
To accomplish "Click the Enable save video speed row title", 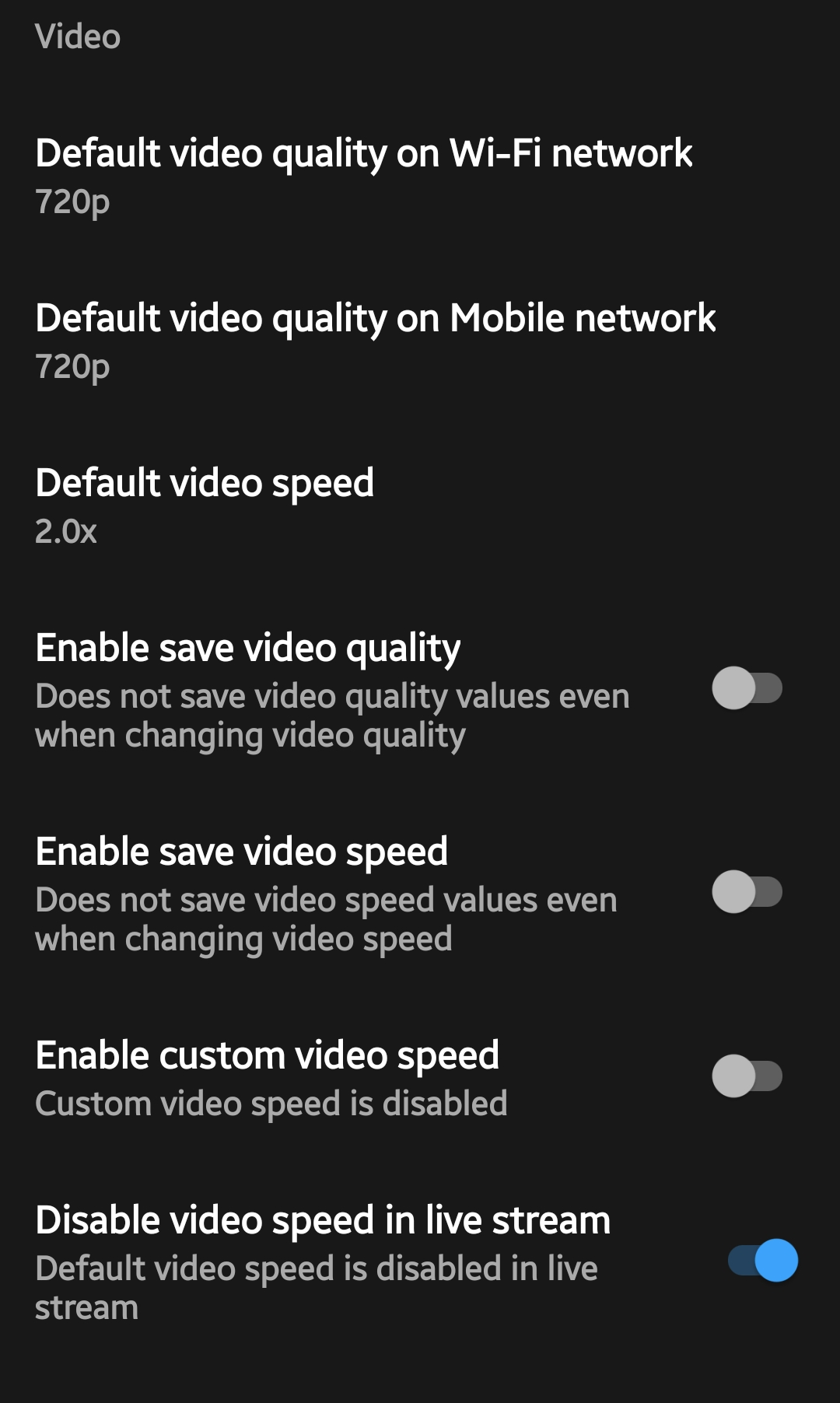I will [242, 851].
